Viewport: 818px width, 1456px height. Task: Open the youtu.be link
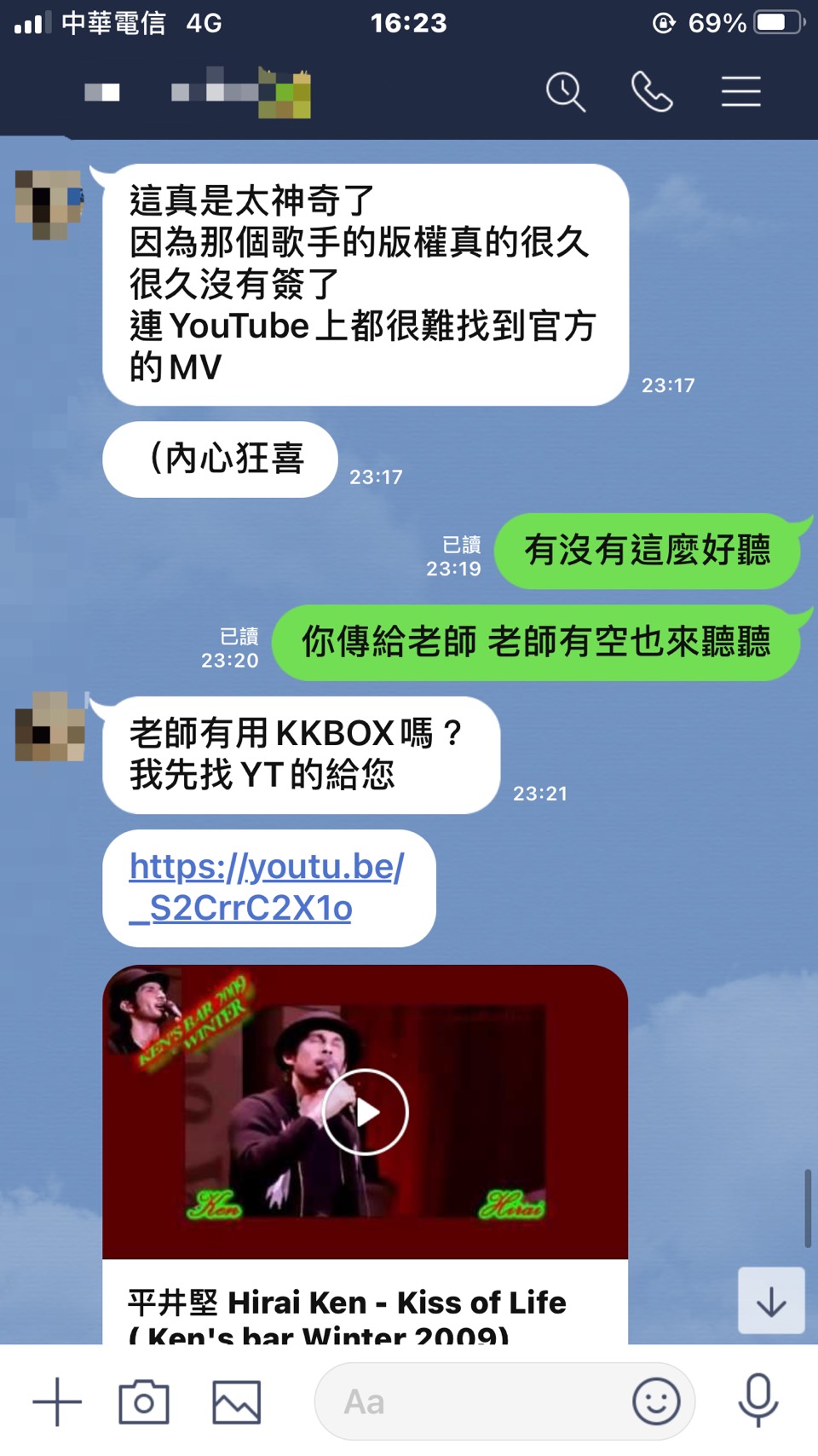(x=267, y=887)
